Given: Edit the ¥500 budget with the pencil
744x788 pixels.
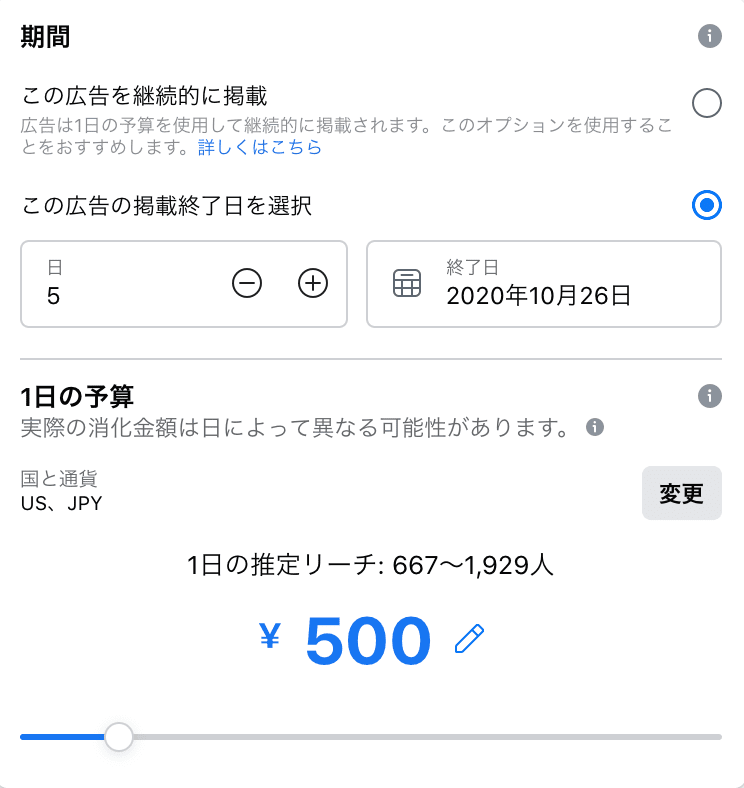Looking at the screenshot, I should (469, 639).
